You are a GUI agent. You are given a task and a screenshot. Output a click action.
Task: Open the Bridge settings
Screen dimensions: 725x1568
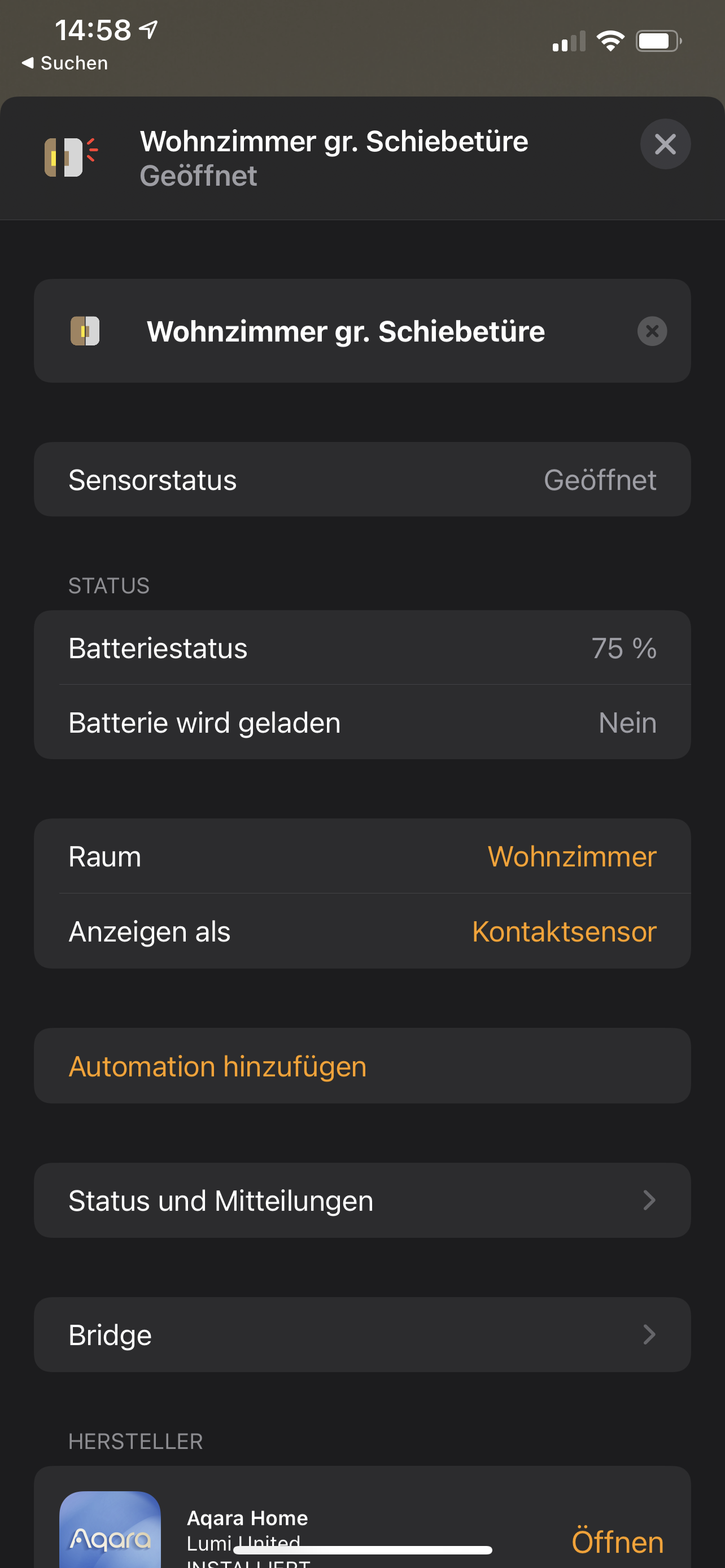click(x=361, y=1335)
